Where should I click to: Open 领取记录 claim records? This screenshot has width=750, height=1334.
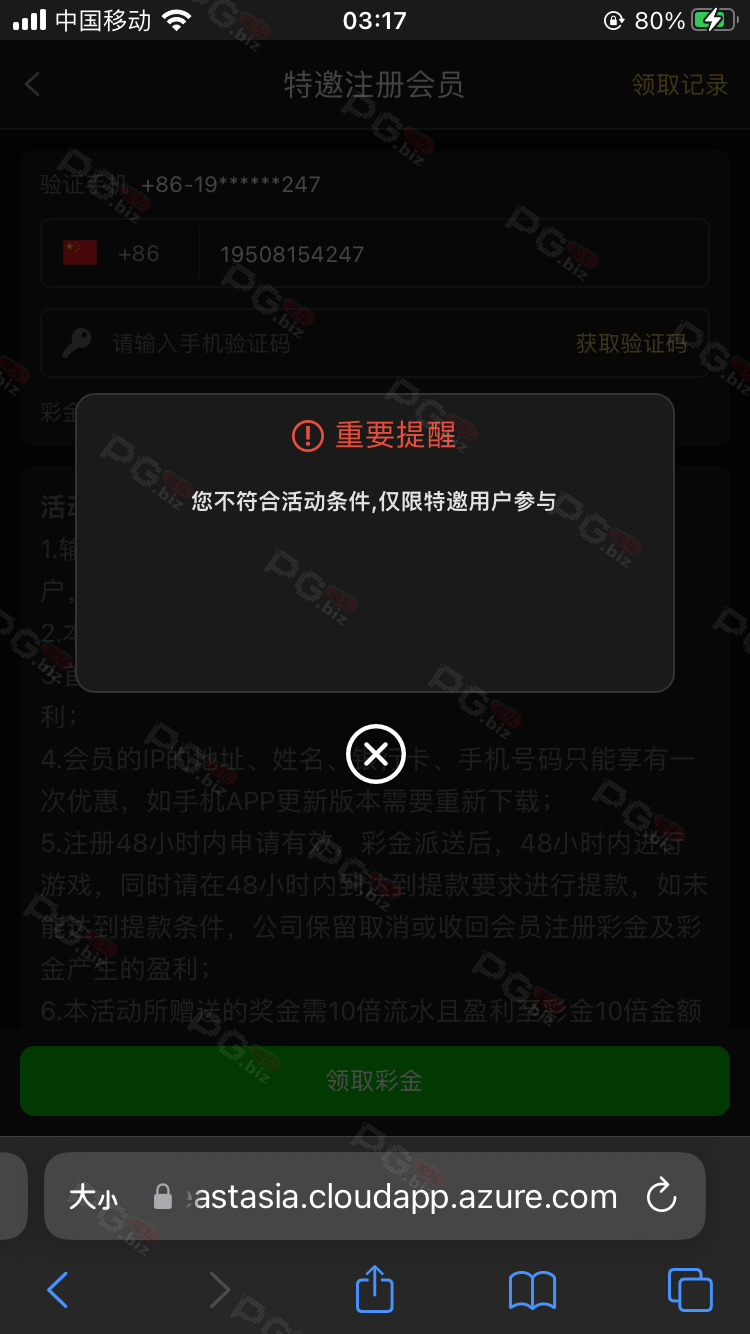coord(679,85)
